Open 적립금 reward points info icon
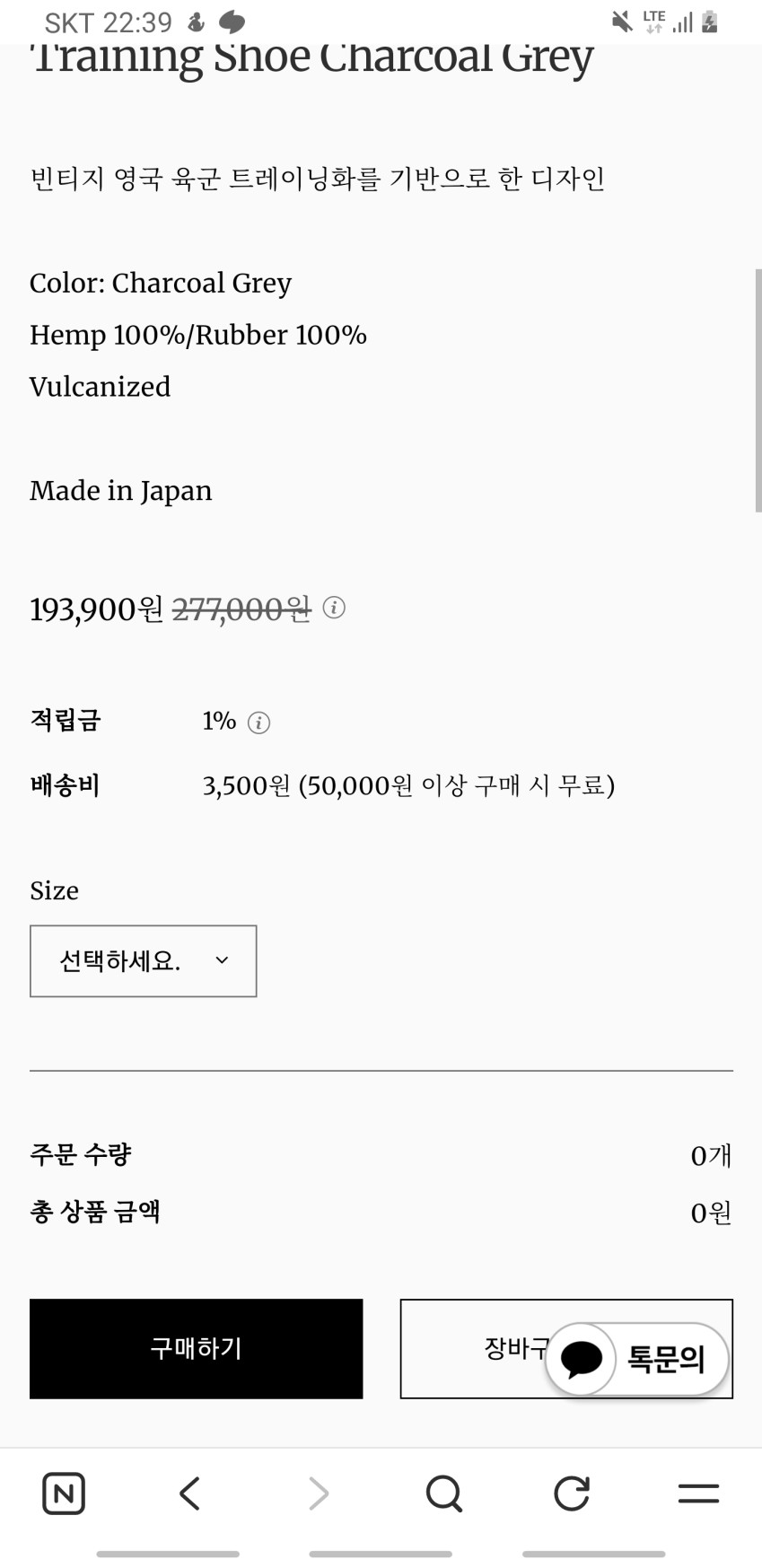Image resolution: width=762 pixels, height=1568 pixels. point(258,723)
